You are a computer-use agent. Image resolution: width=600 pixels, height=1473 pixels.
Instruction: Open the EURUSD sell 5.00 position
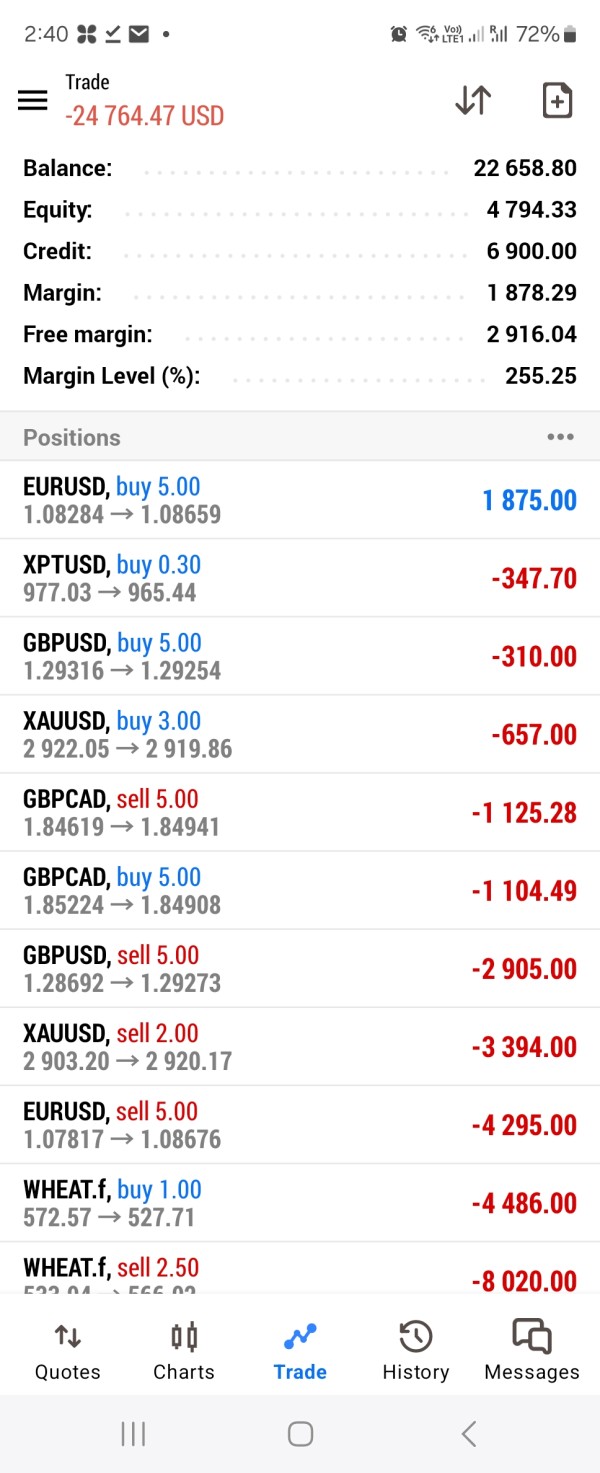(x=300, y=1124)
